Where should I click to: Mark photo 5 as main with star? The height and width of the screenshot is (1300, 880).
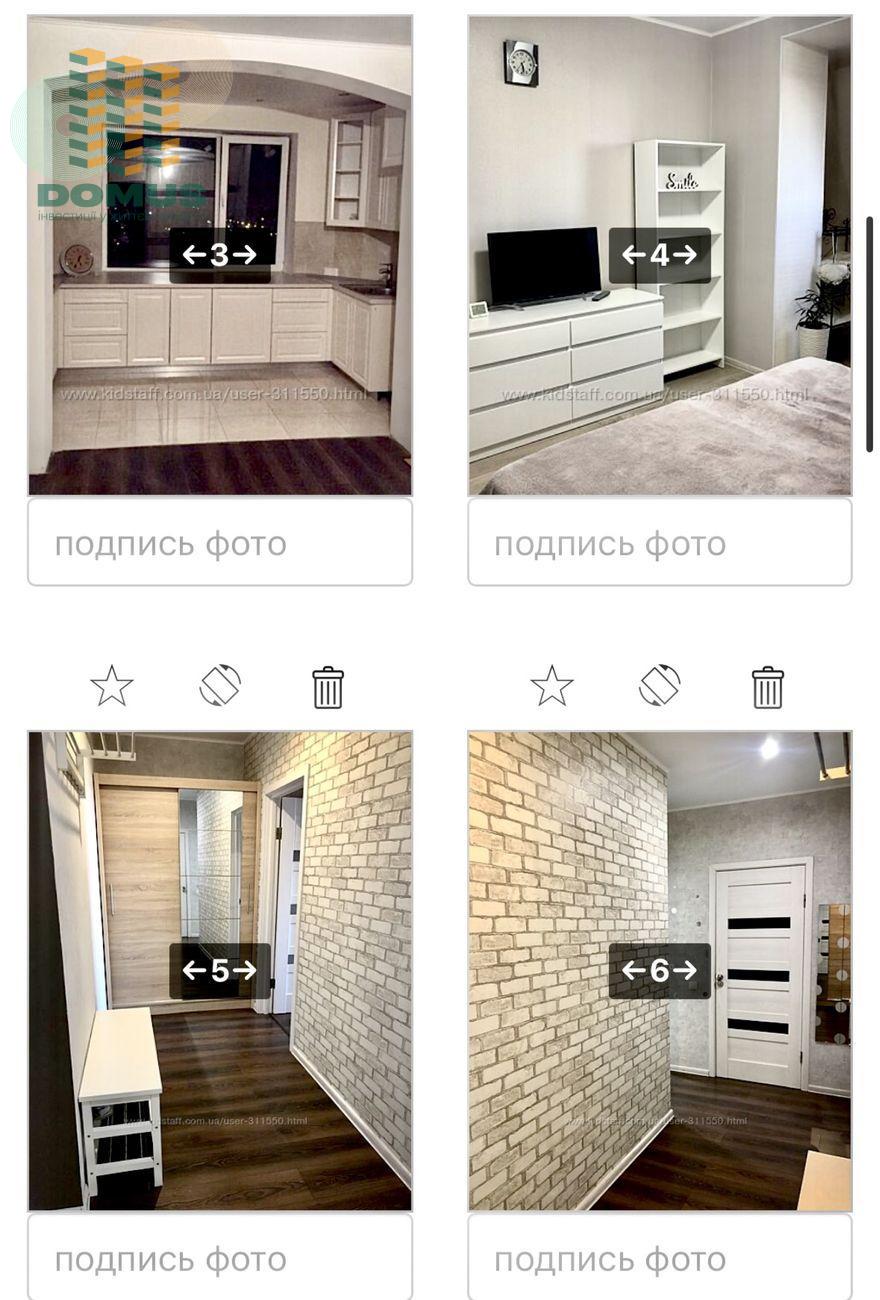click(111, 687)
